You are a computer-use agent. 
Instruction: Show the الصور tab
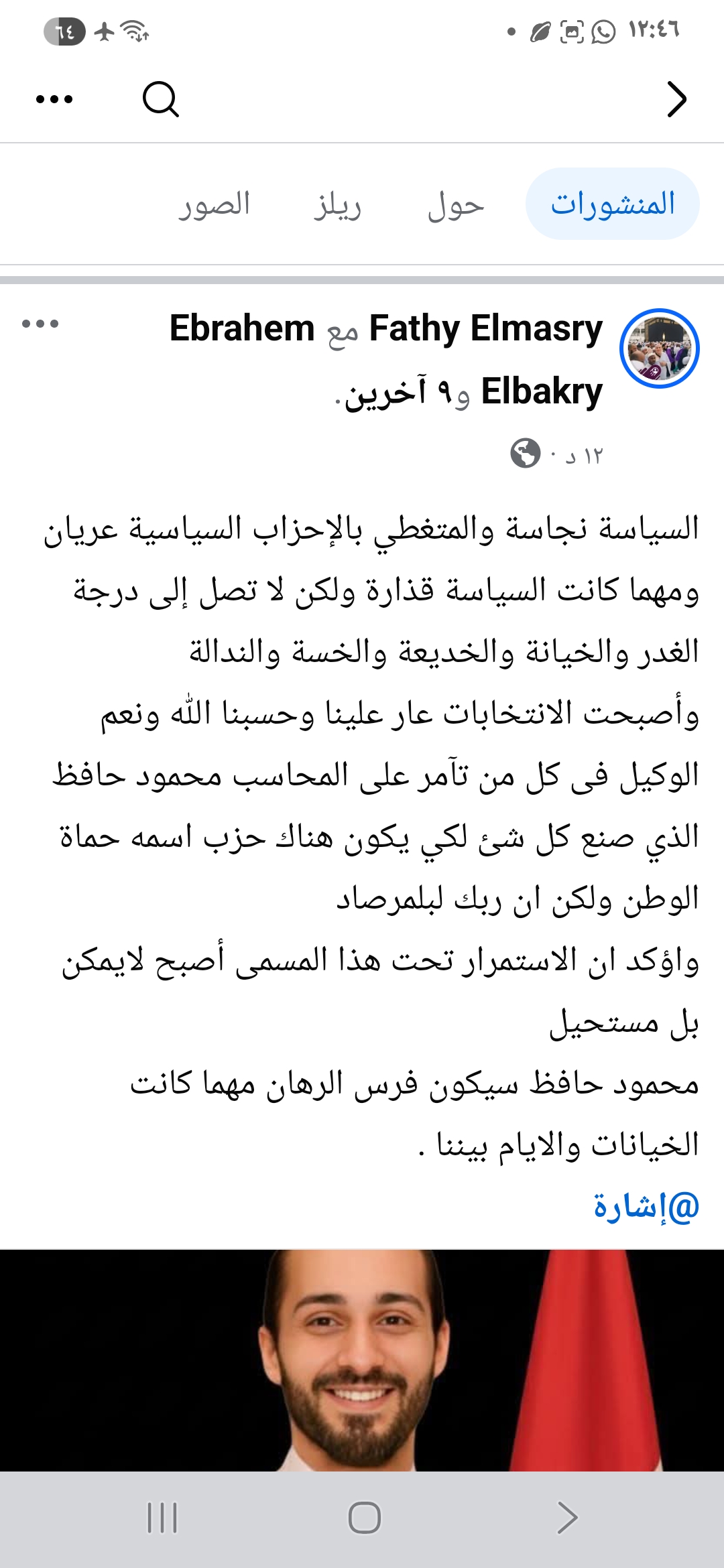(x=215, y=205)
